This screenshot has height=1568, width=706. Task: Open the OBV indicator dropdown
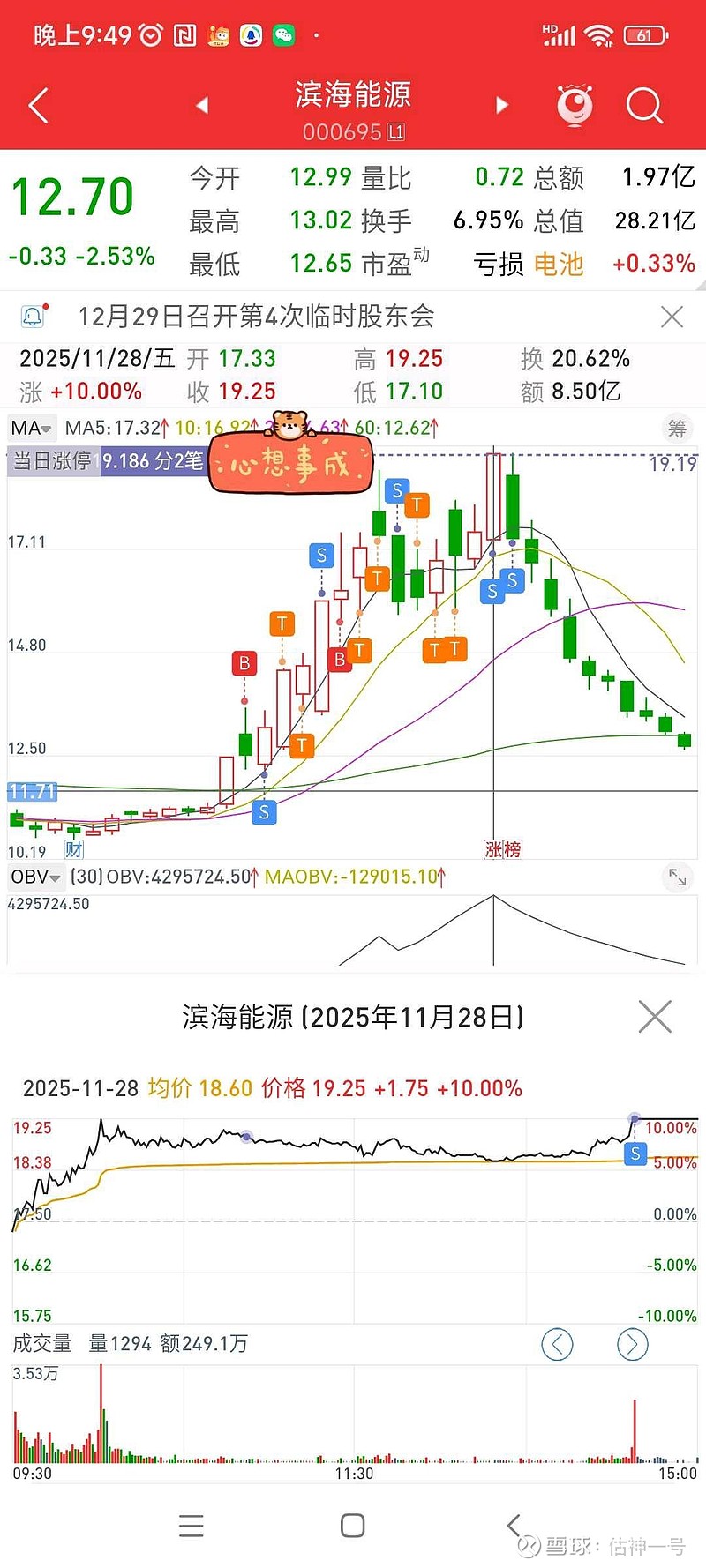tap(34, 877)
